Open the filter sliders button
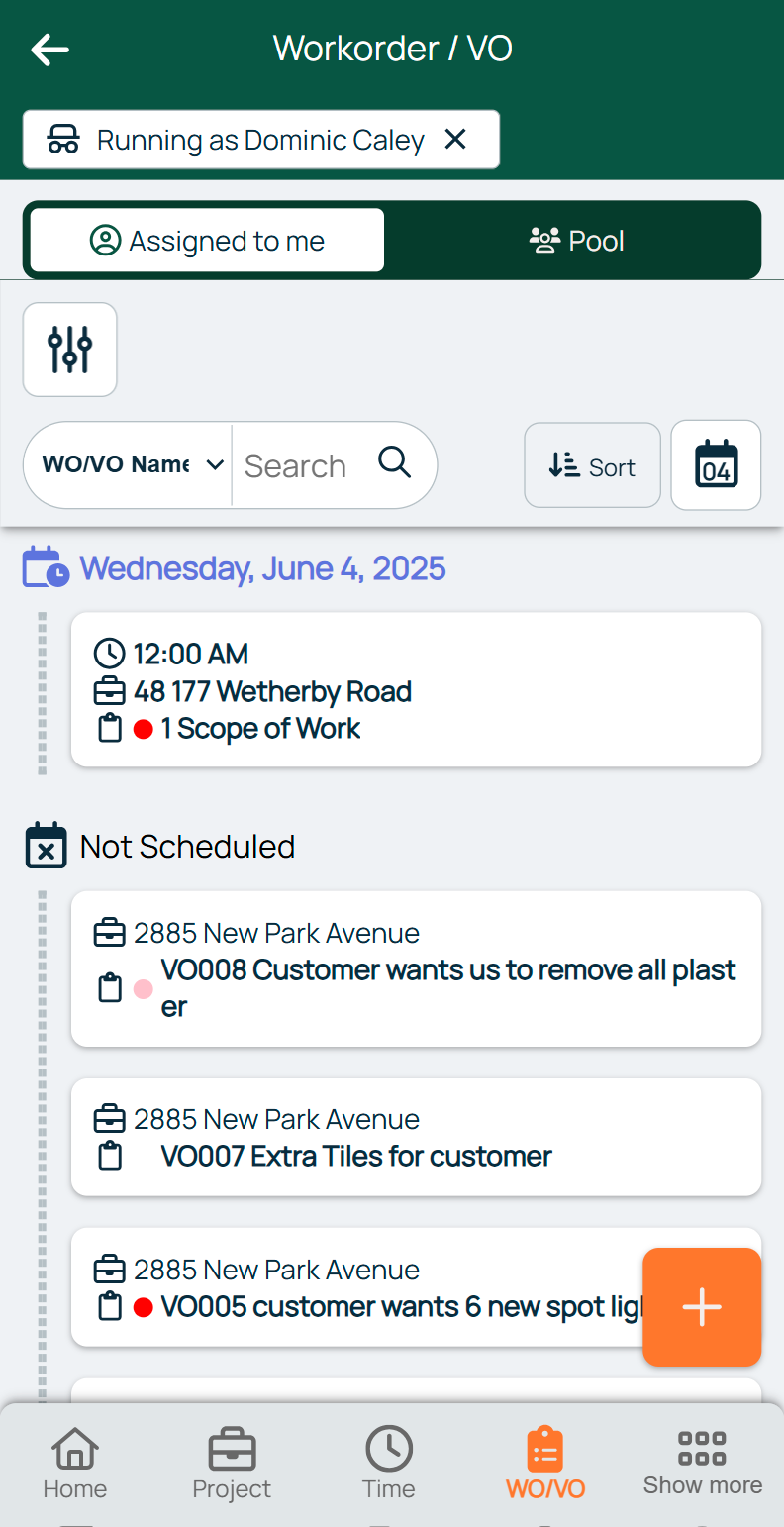 70,350
